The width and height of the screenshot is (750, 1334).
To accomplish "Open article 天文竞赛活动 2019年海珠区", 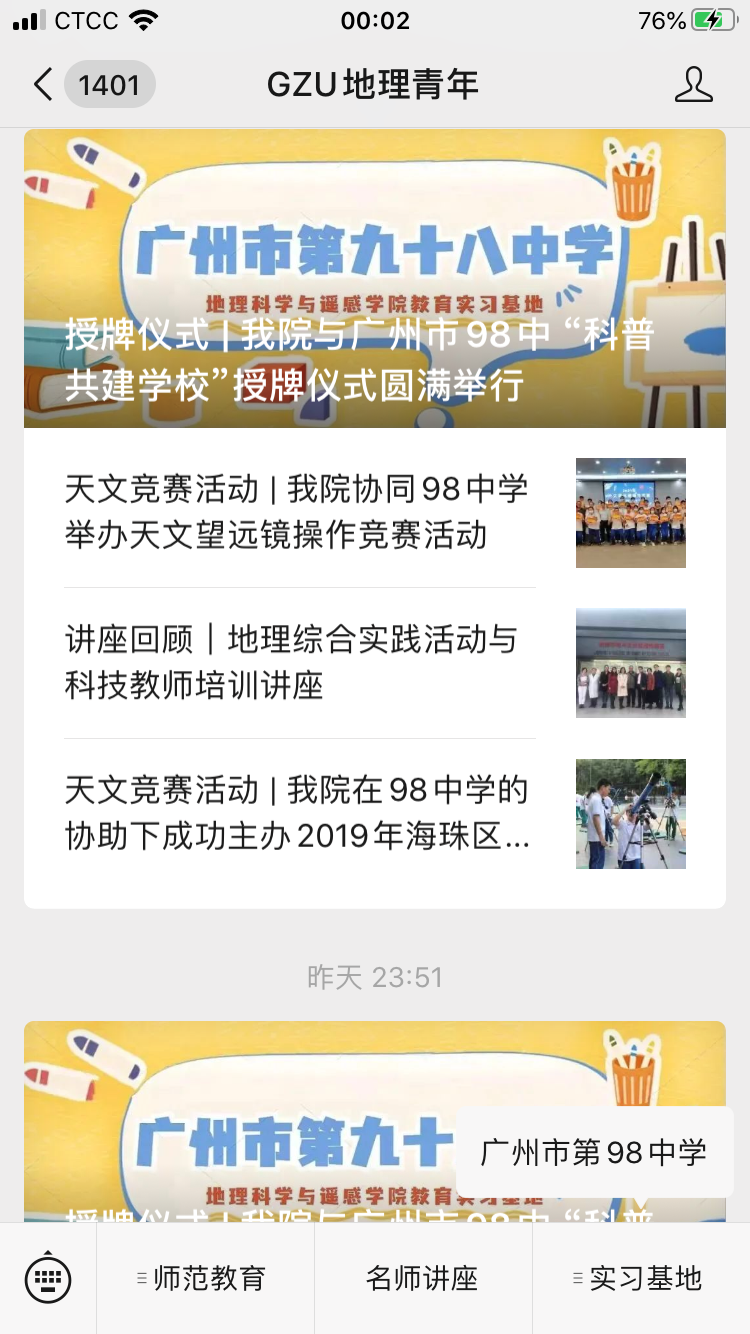I will [x=300, y=813].
